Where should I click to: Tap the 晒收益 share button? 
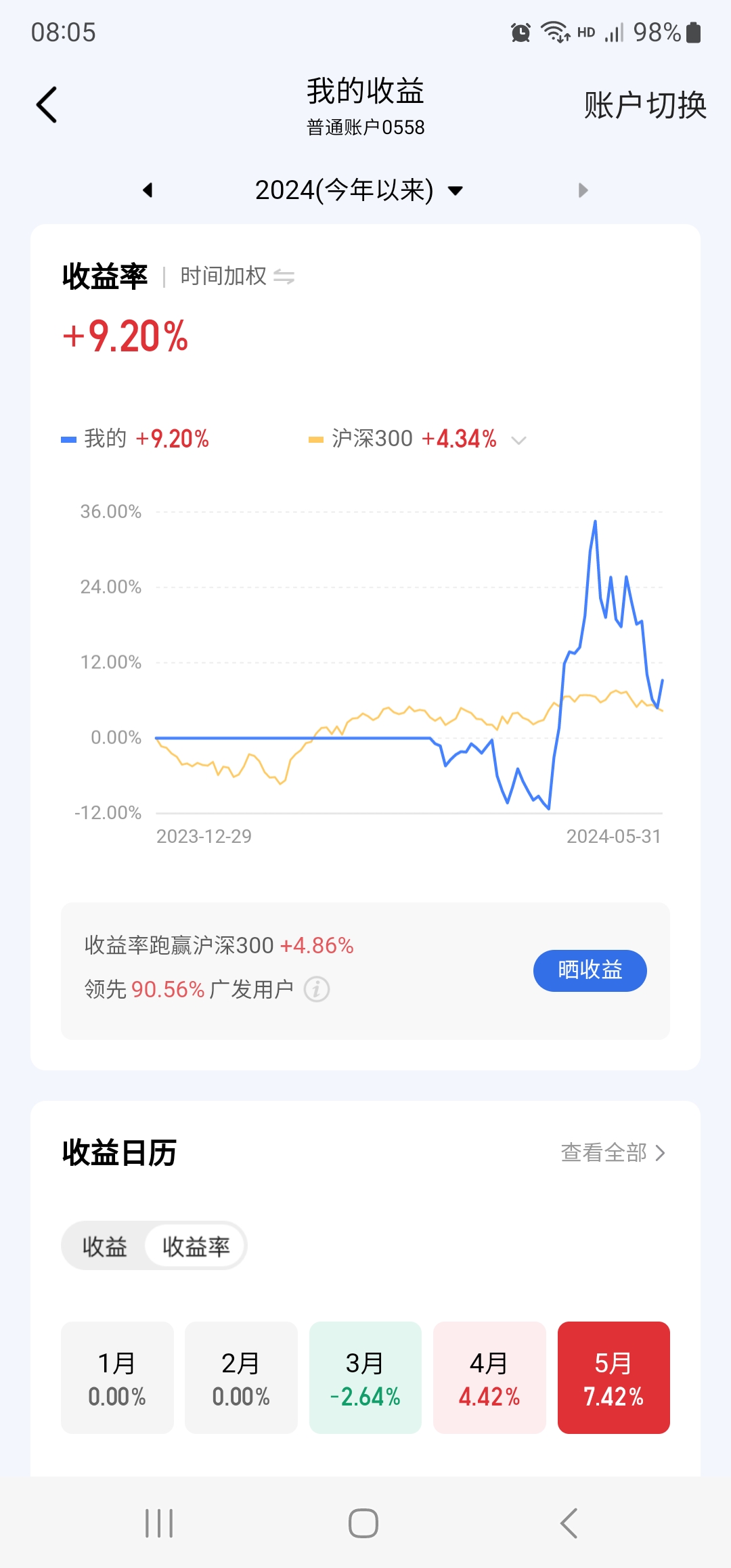pyautogui.click(x=590, y=970)
